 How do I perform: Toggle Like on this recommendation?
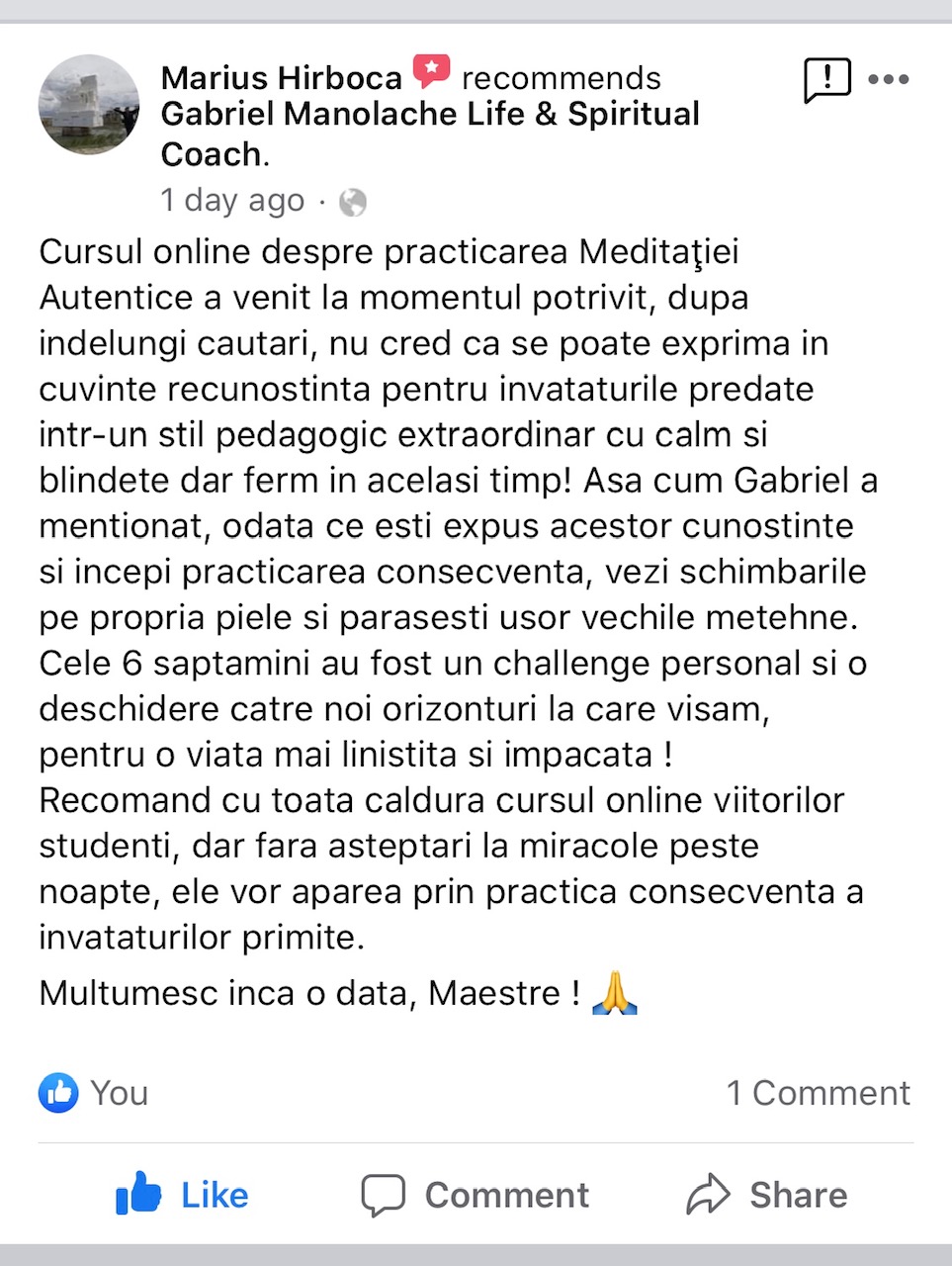pyautogui.click(x=183, y=1195)
